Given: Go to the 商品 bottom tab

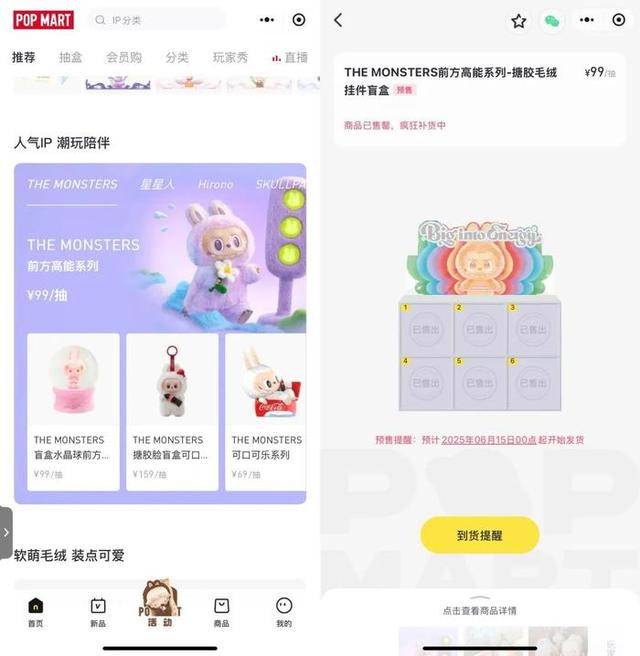Looking at the screenshot, I should [222, 612].
